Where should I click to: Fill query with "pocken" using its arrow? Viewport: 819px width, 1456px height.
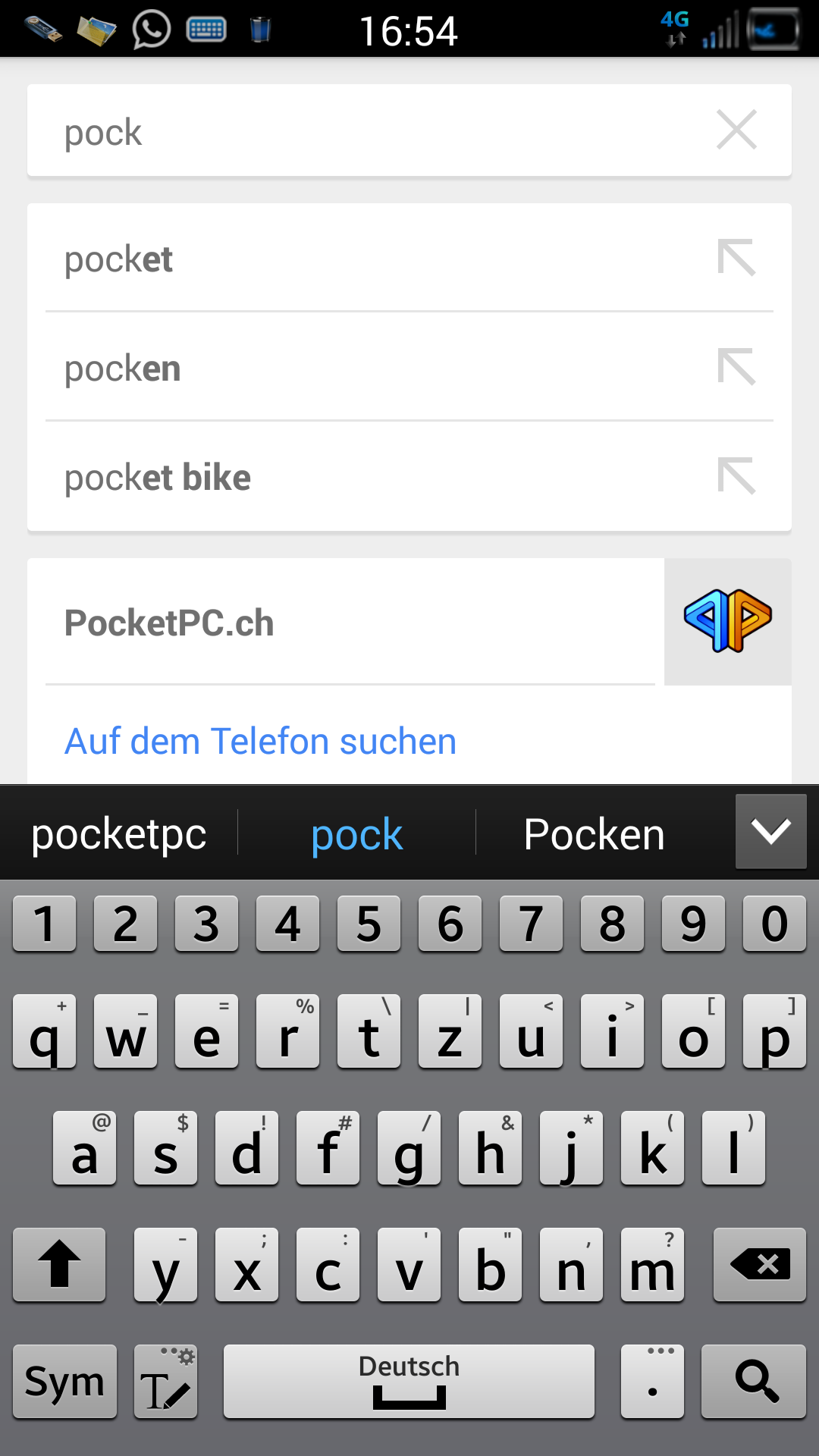736,367
